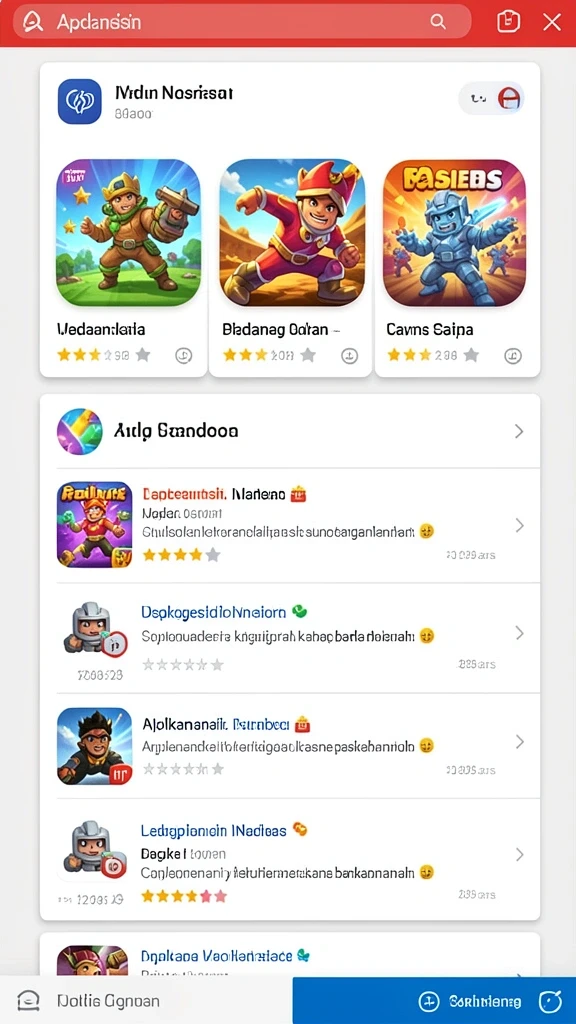This screenshot has width=576, height=1024.
Task: Close the screen with the X icon
Action: point(552,22)
